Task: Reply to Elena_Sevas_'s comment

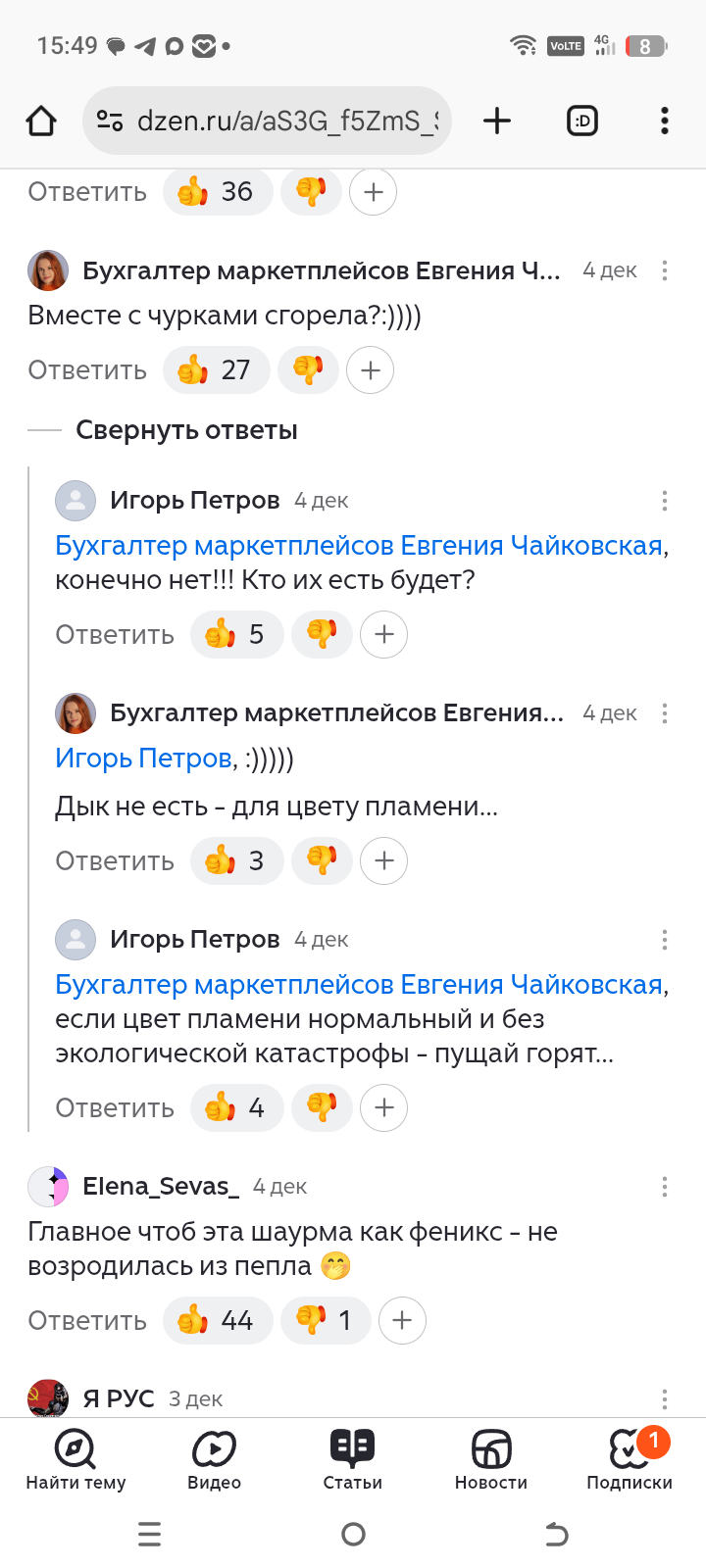Action: point(87,1321)
